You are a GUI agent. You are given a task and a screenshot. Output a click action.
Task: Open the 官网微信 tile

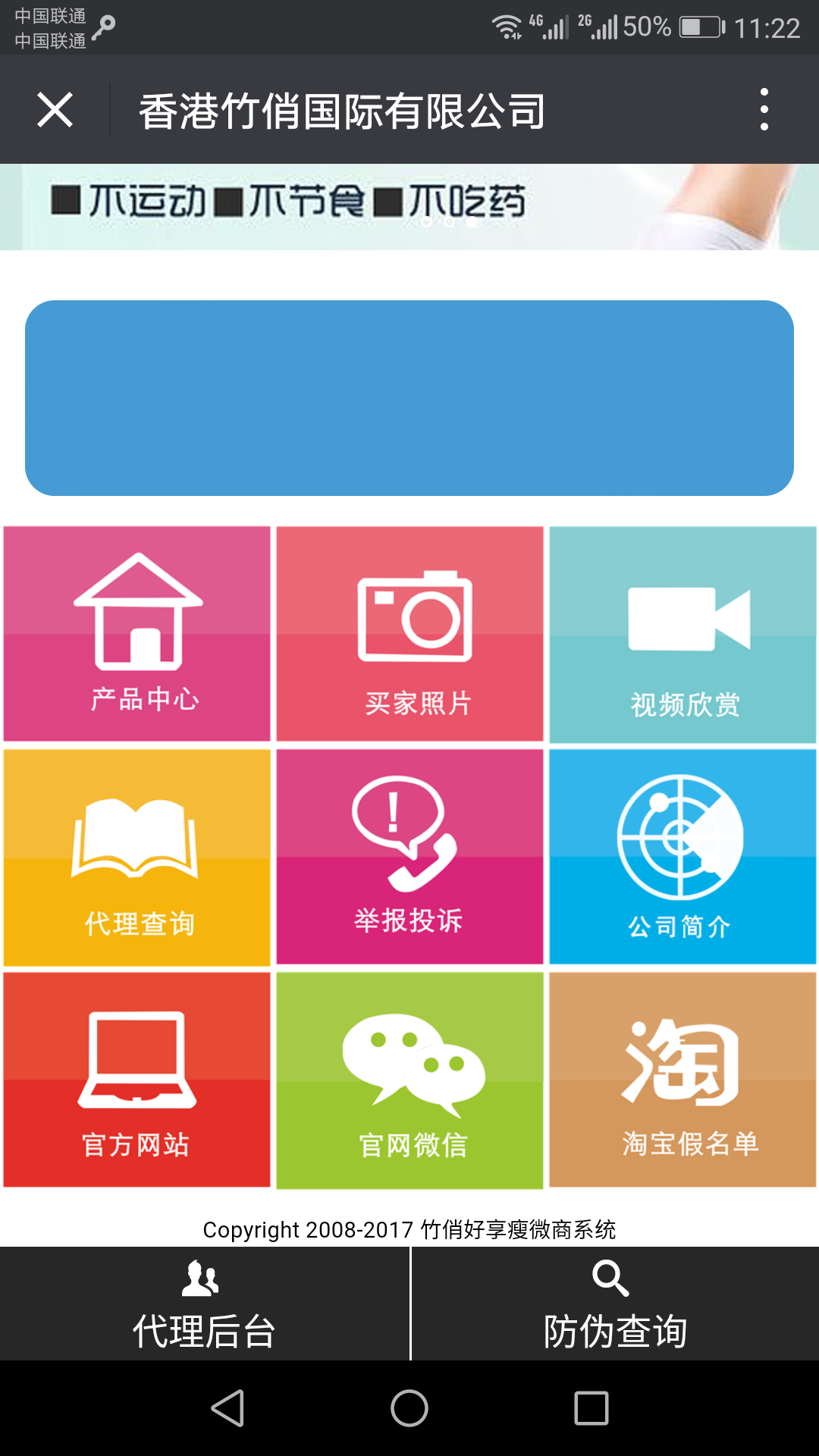(x=410, y=1081)
